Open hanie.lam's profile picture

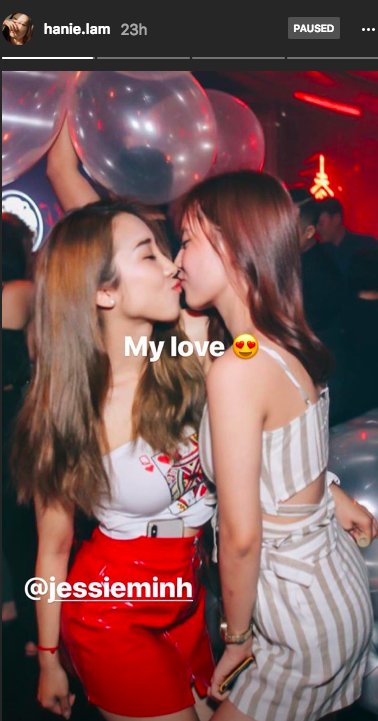pos(17,29)
